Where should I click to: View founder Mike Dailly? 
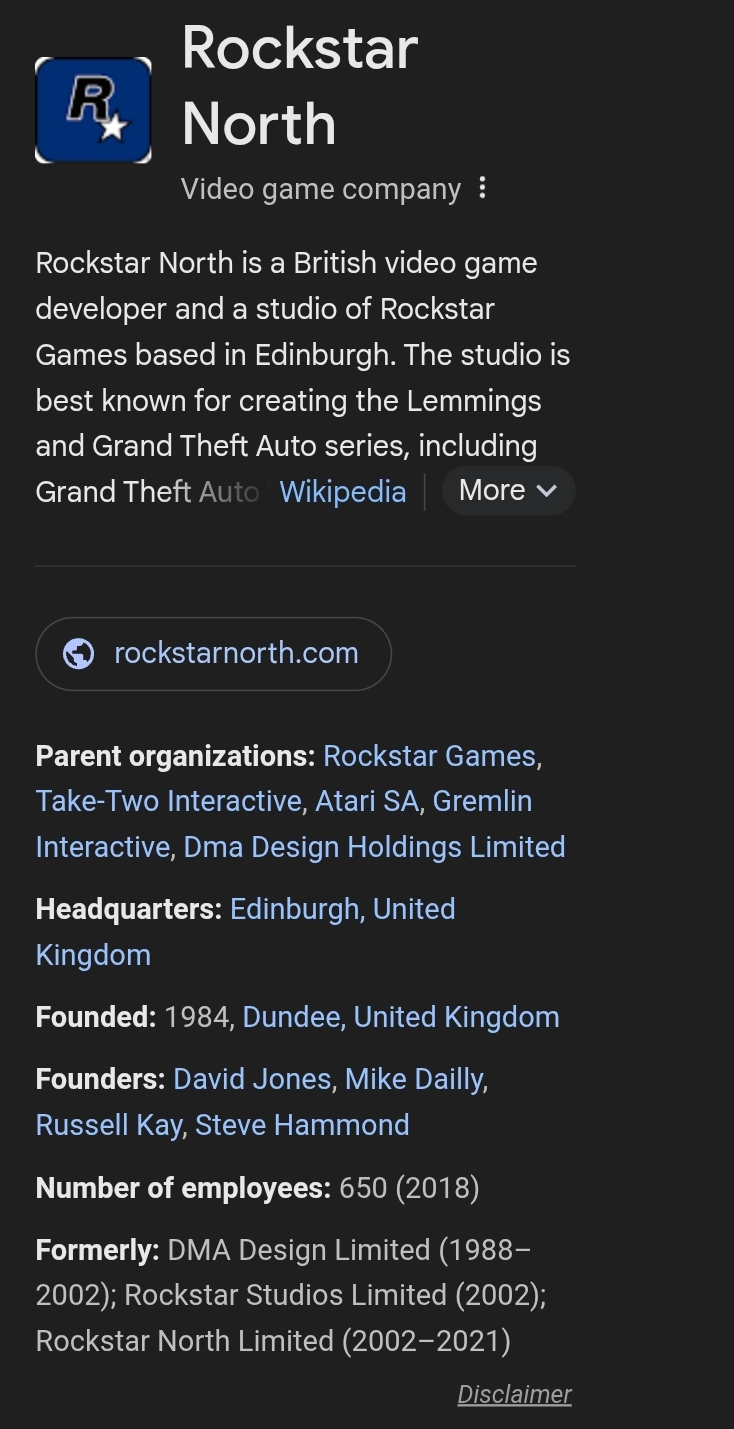[x=415, y=1080]
